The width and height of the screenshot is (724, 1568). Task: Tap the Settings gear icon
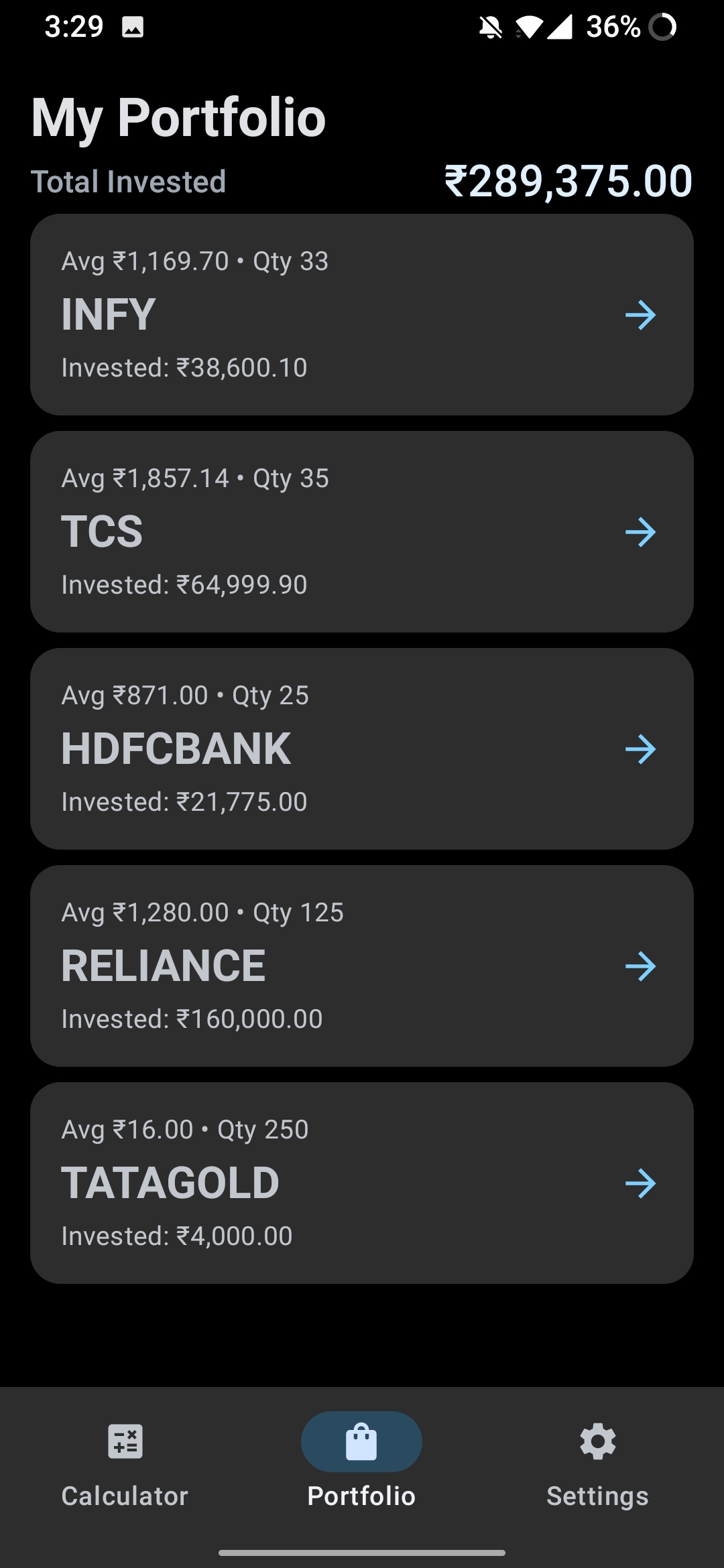[x=596, y=1441]
